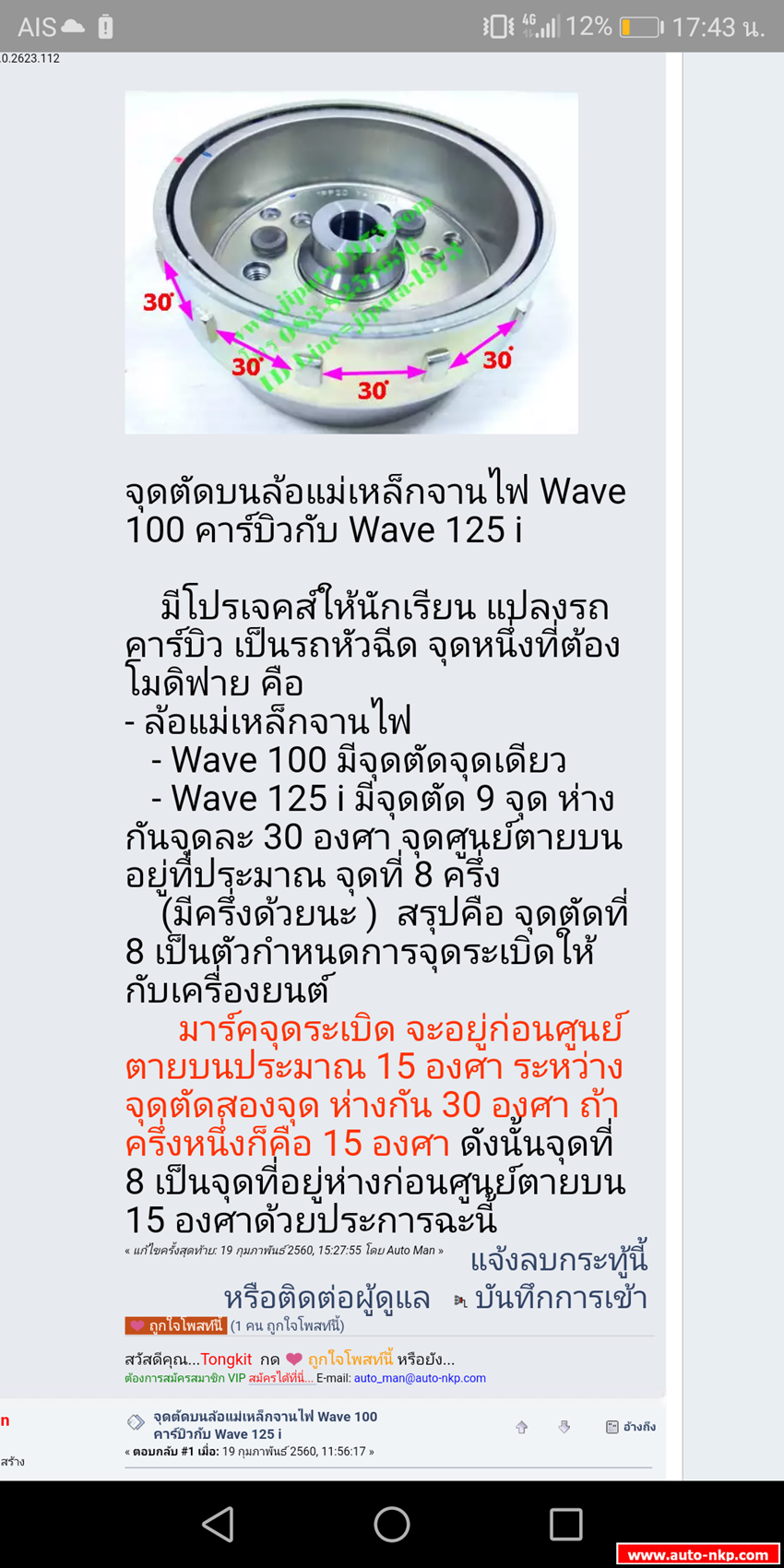Go back using the system back button
This screenshot has width=784, height=1568.
[x=218, y=1525]
